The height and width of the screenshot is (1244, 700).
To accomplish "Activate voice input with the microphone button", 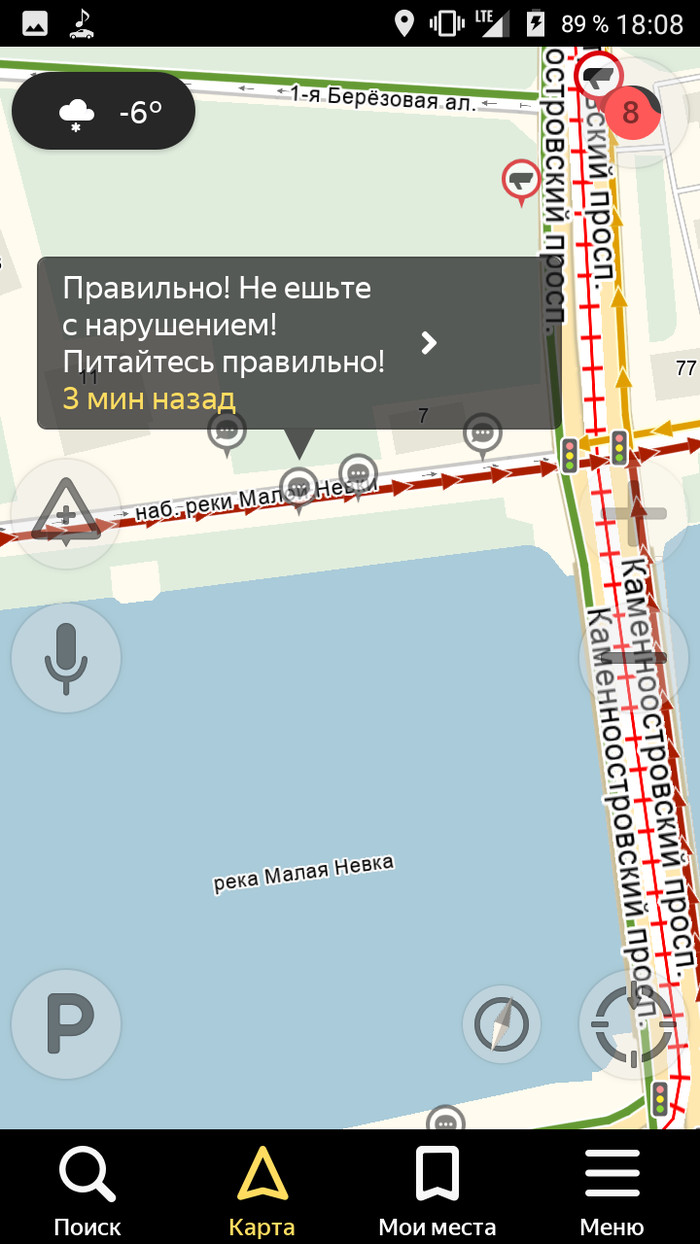I will (x=66, y=659).
